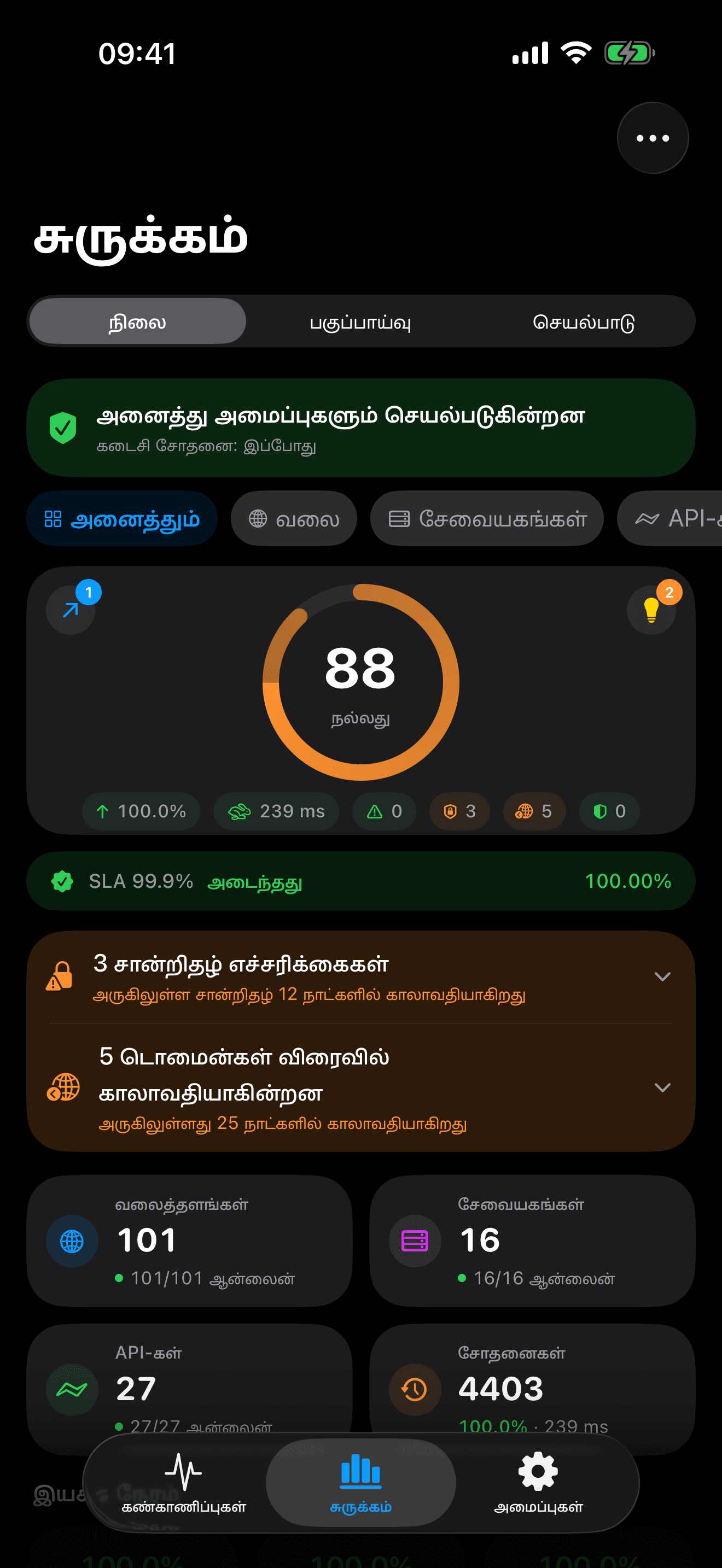
Task: Click the green shield checkmark in status banner
Action: 63,428
